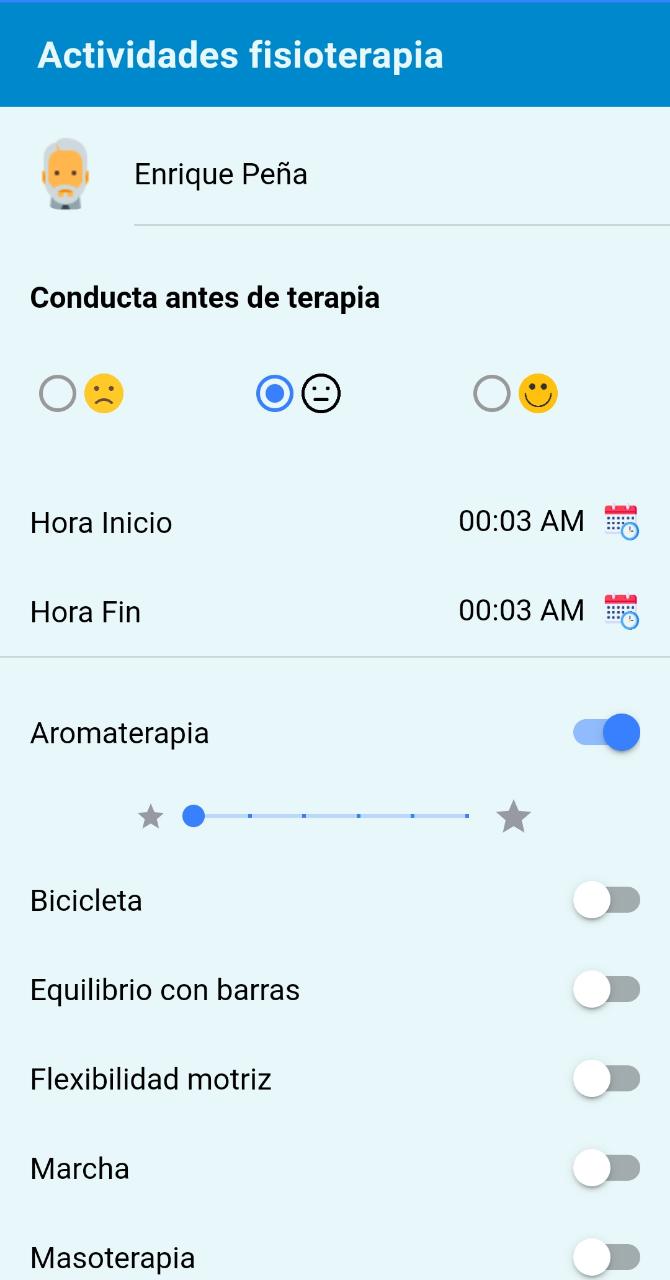
Task: Open the time picker for Hora Inicio
Action: tap(621, 522)
